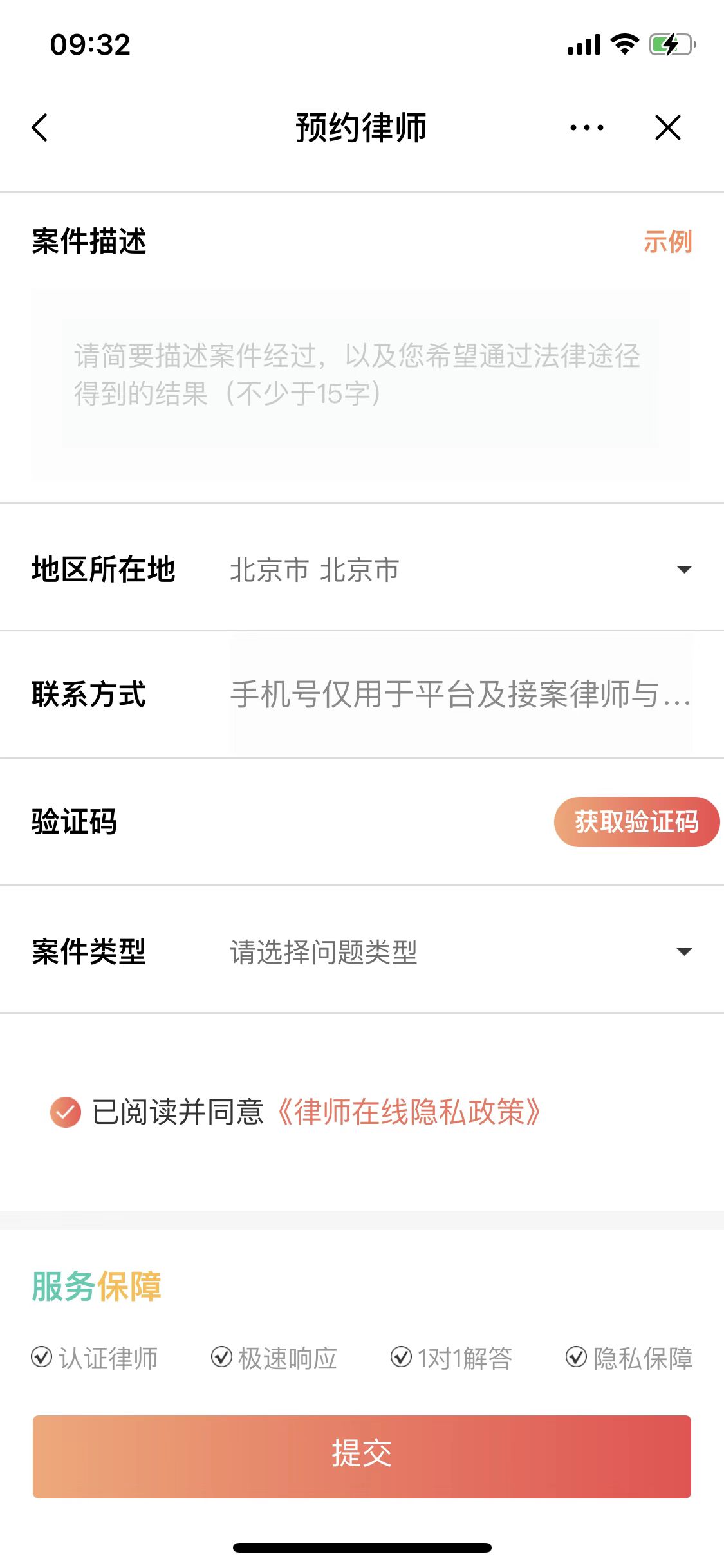The height and width of the screenshot is (1568, 724).
Task: Select the 预约律师 title bar
Action: coord(362,127)
